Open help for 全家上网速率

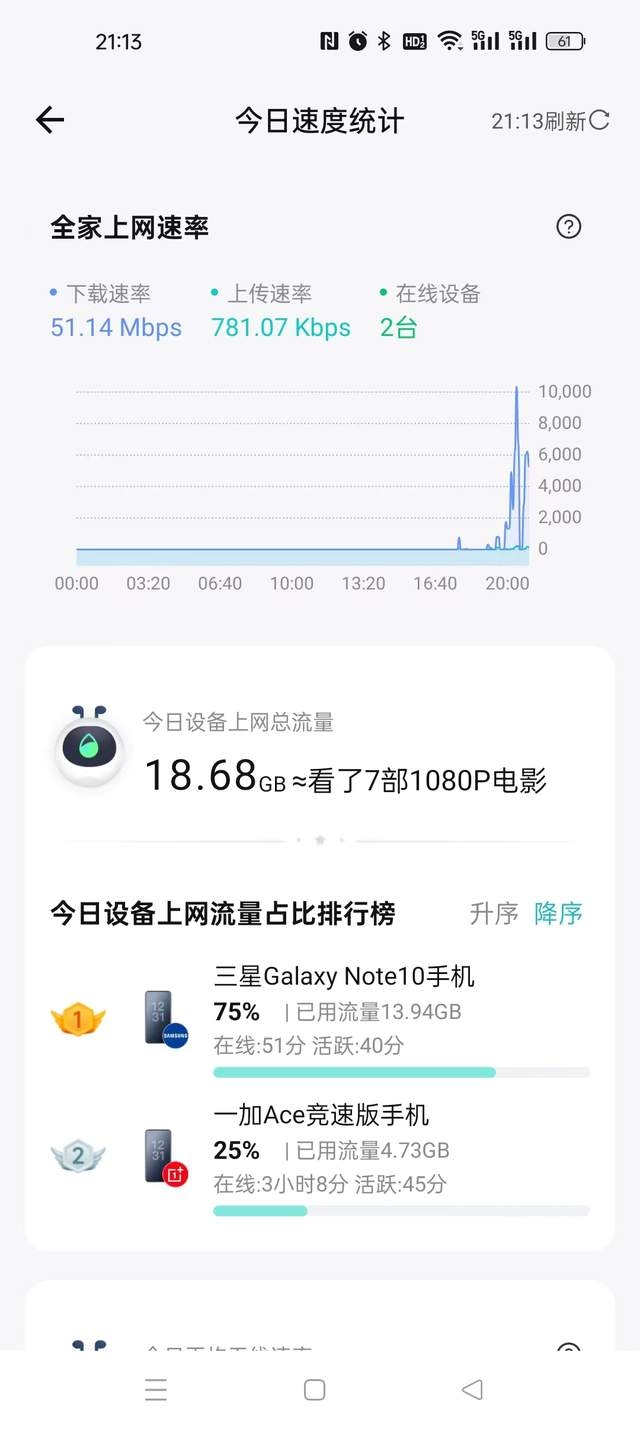point(568,227)
